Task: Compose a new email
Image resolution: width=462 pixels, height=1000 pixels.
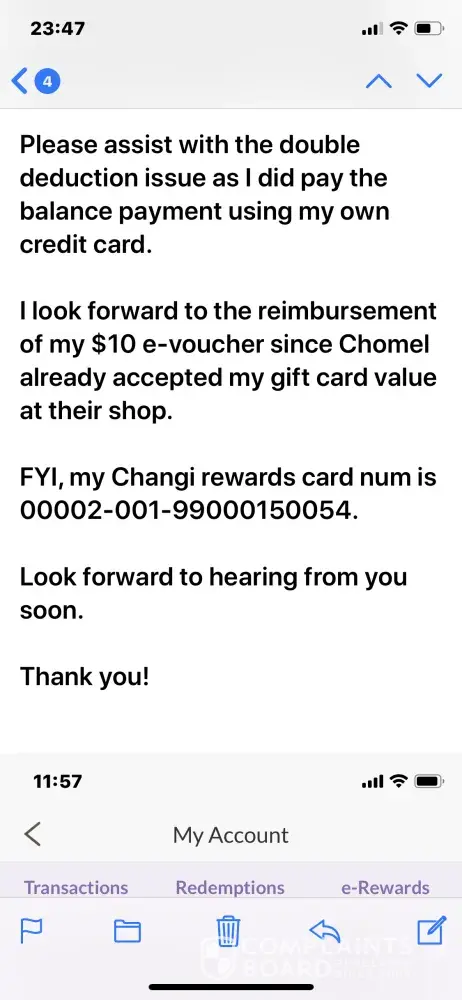Action: click(431, 930)
